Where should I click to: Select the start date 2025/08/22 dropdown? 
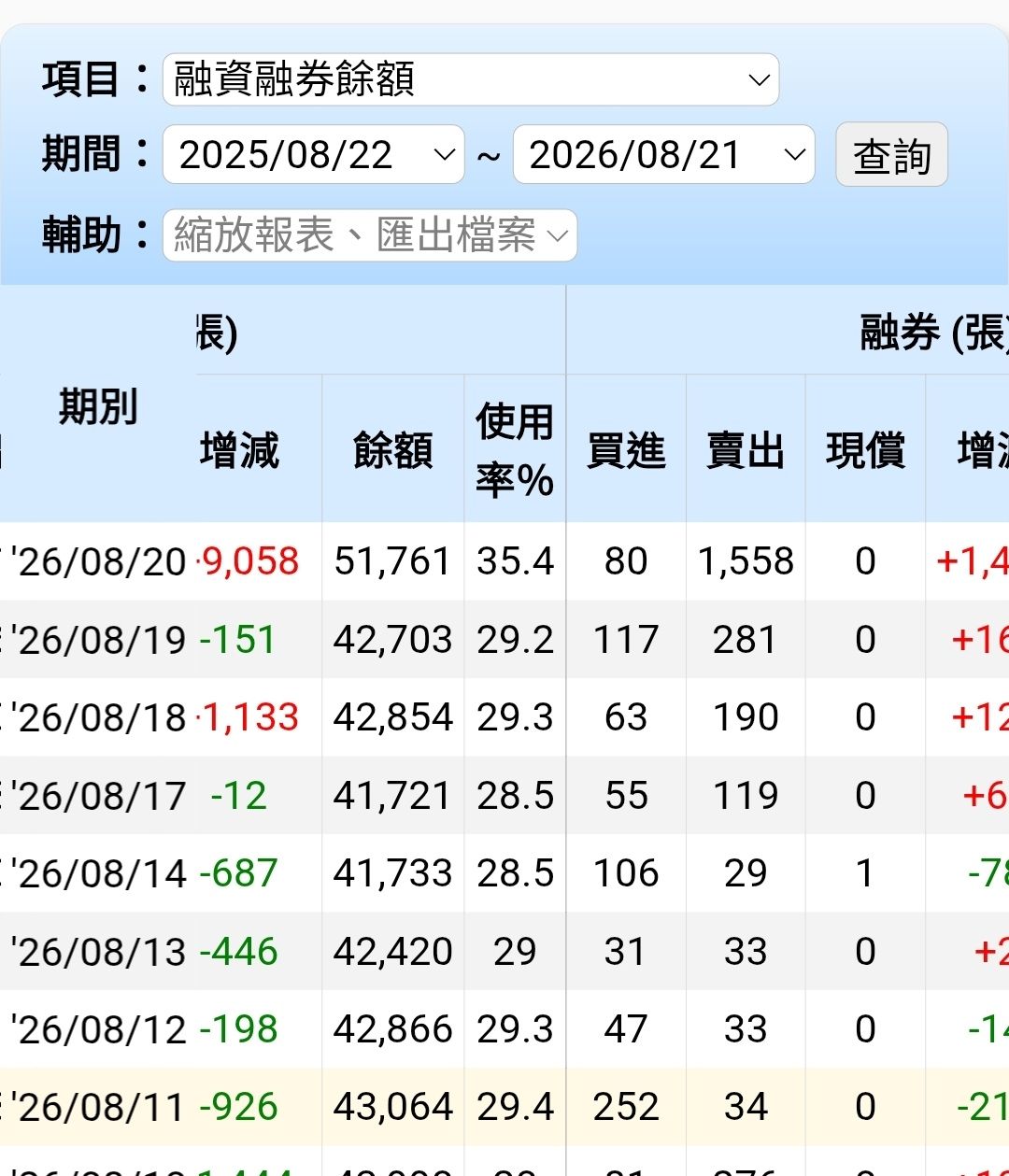coord(314,155)
